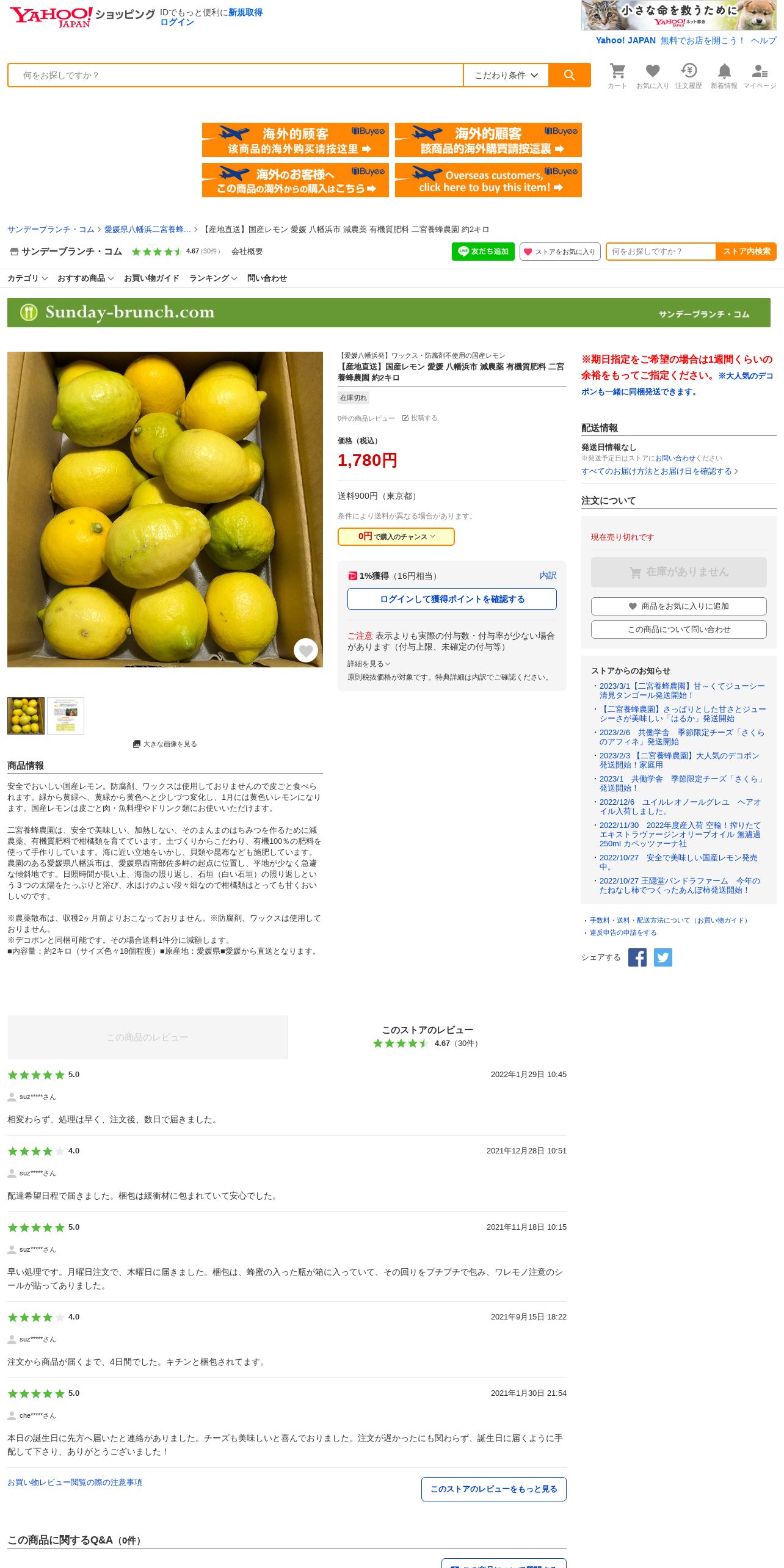Tap the ストア内検索 button
The height and width of the screenshot is (1568, 784).
tap(746, 252)
